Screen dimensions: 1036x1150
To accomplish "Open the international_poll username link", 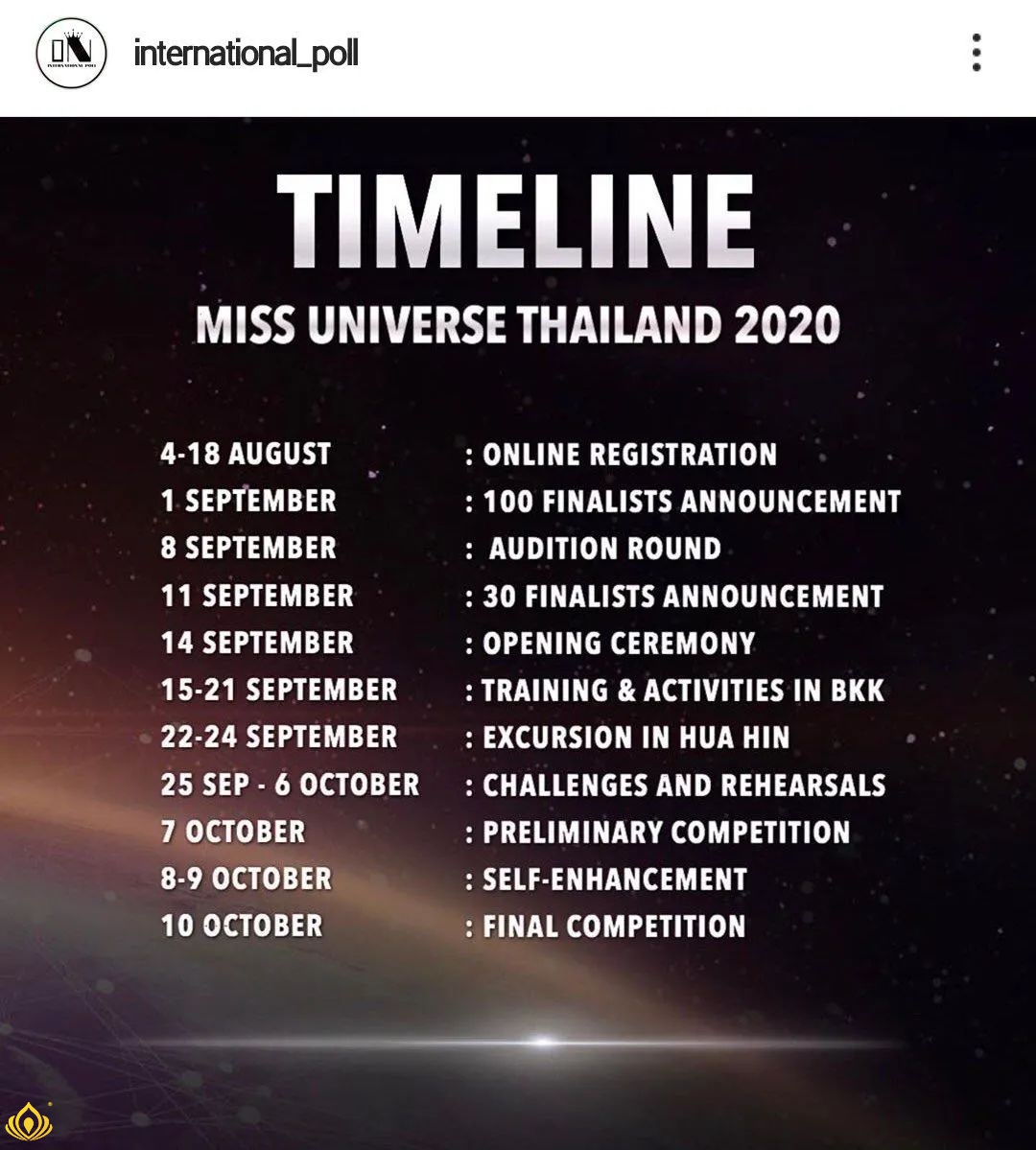I will point(246,53).
